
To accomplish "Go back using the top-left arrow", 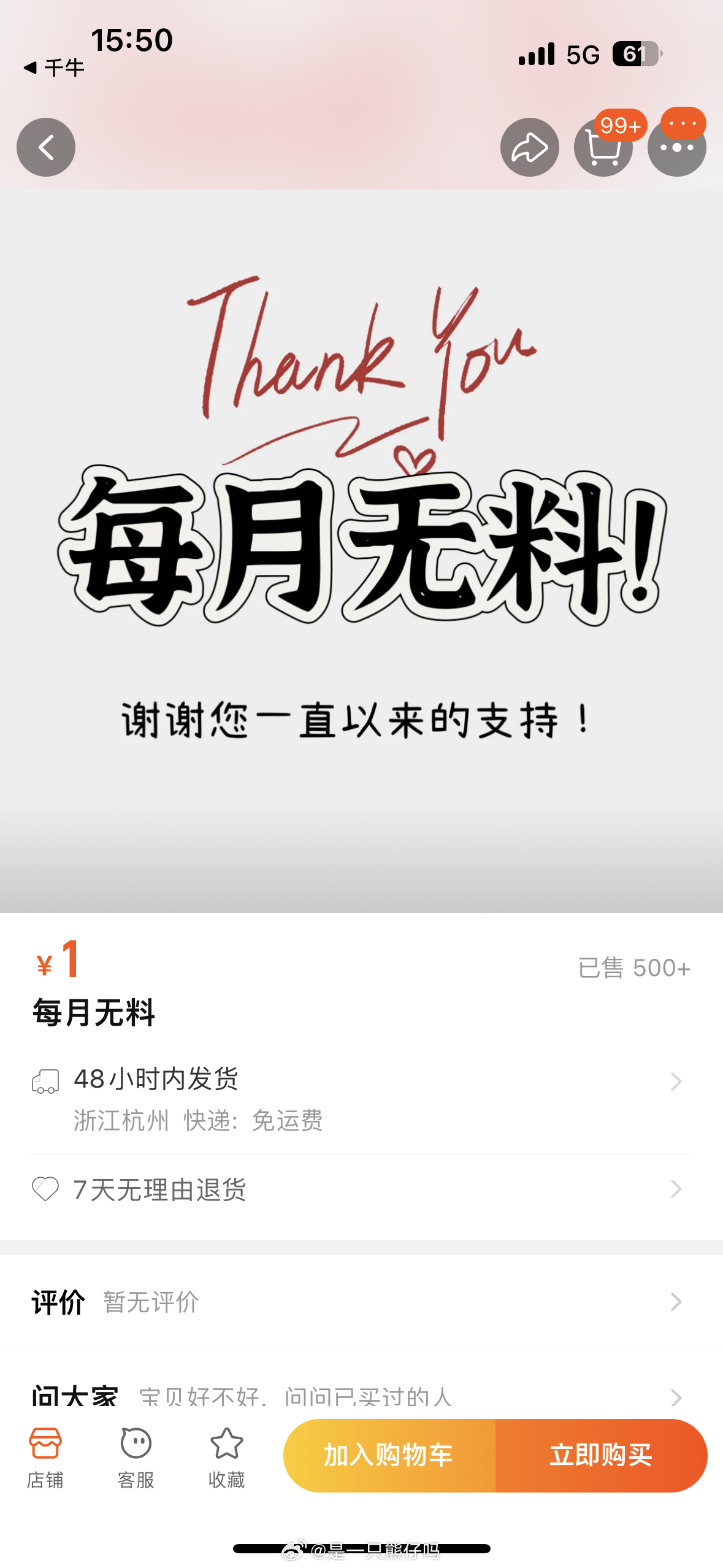I will 46,147.
